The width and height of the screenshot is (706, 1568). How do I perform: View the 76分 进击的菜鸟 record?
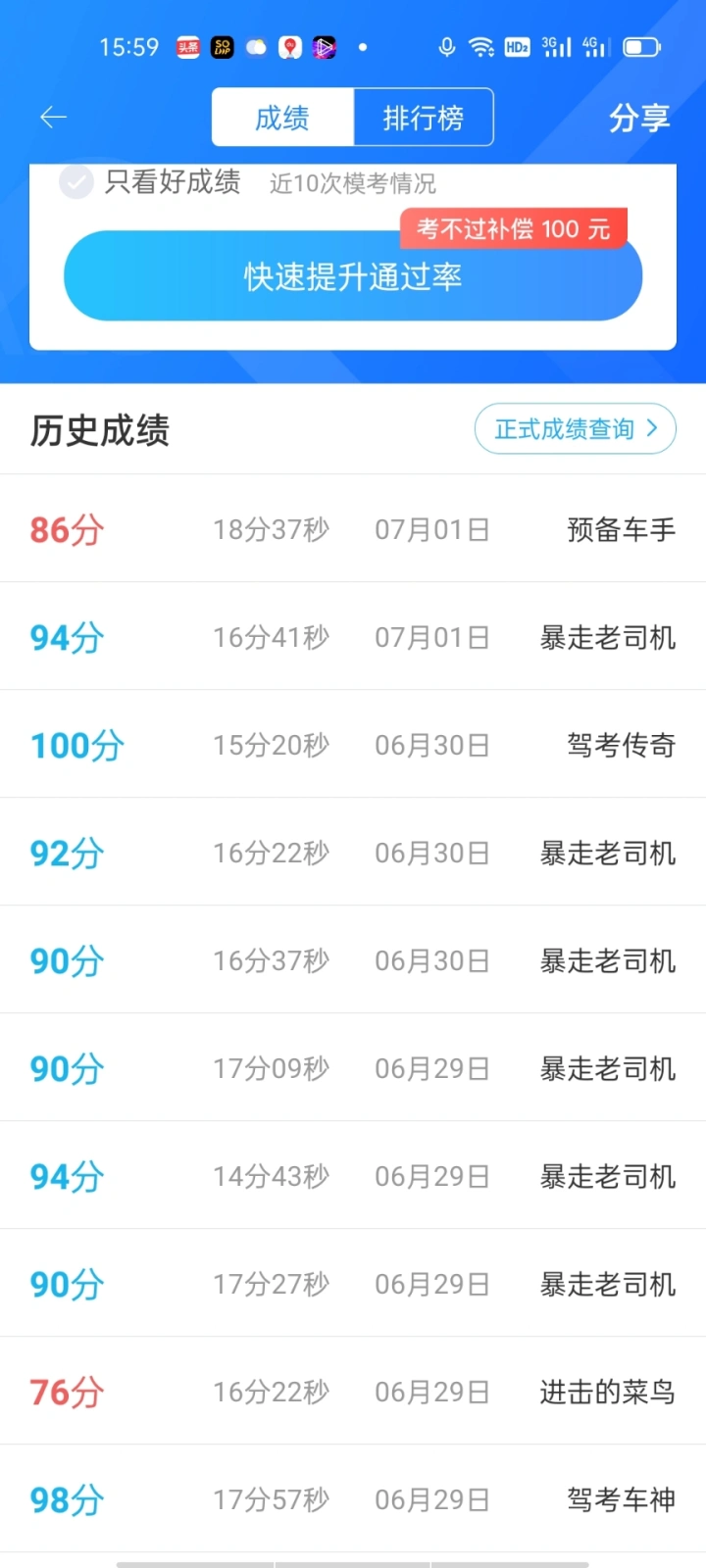pos(353,1392)
